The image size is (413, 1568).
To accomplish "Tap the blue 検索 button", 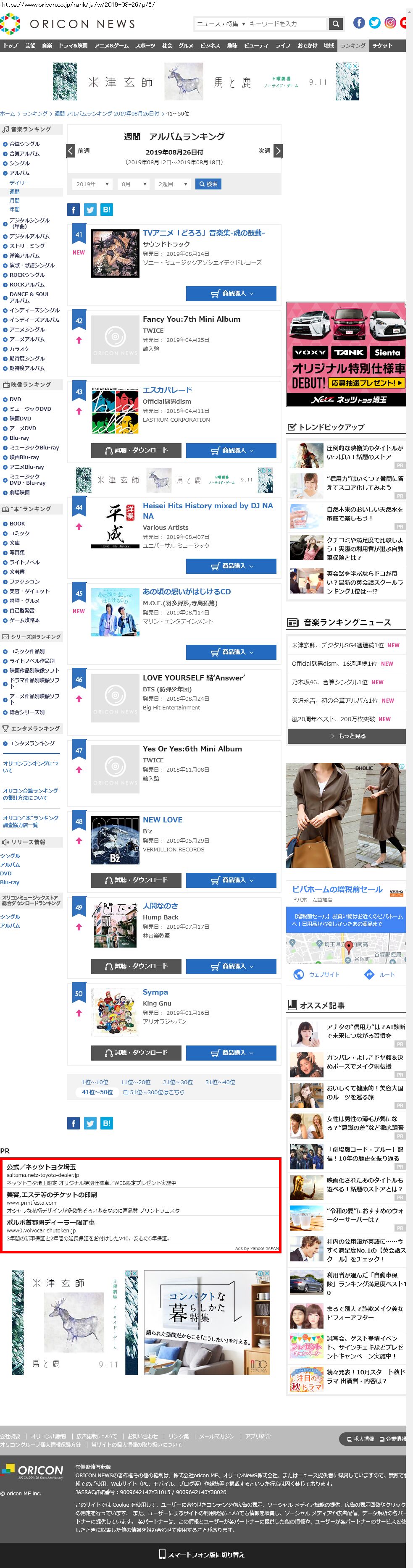I will coord(208,184).
